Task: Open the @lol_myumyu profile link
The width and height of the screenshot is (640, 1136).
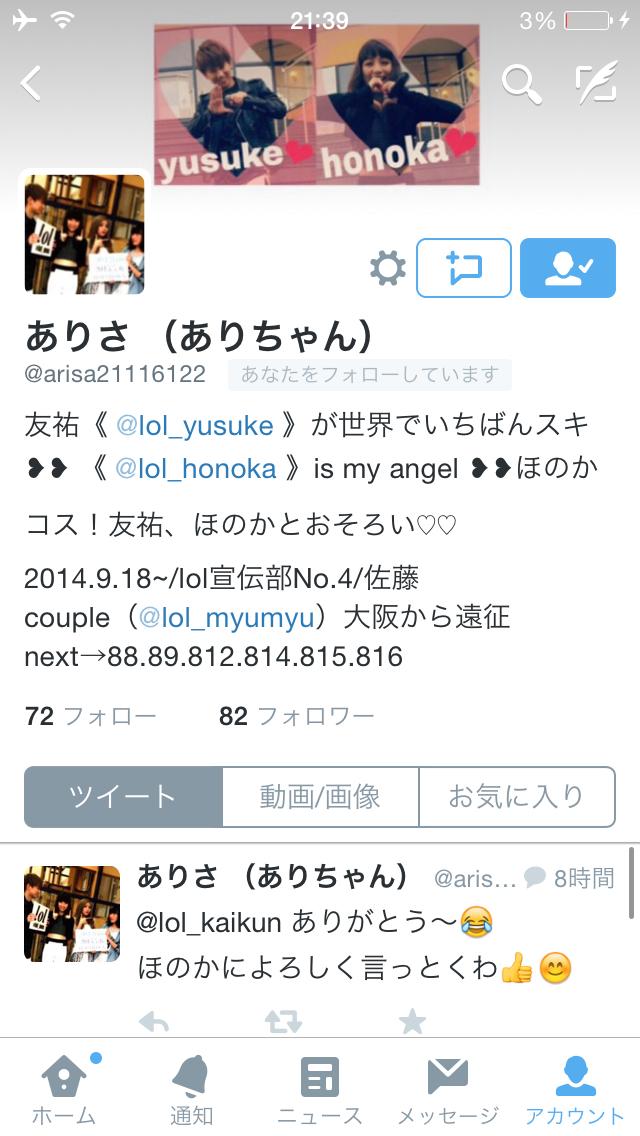Action: tap(226, 618)
